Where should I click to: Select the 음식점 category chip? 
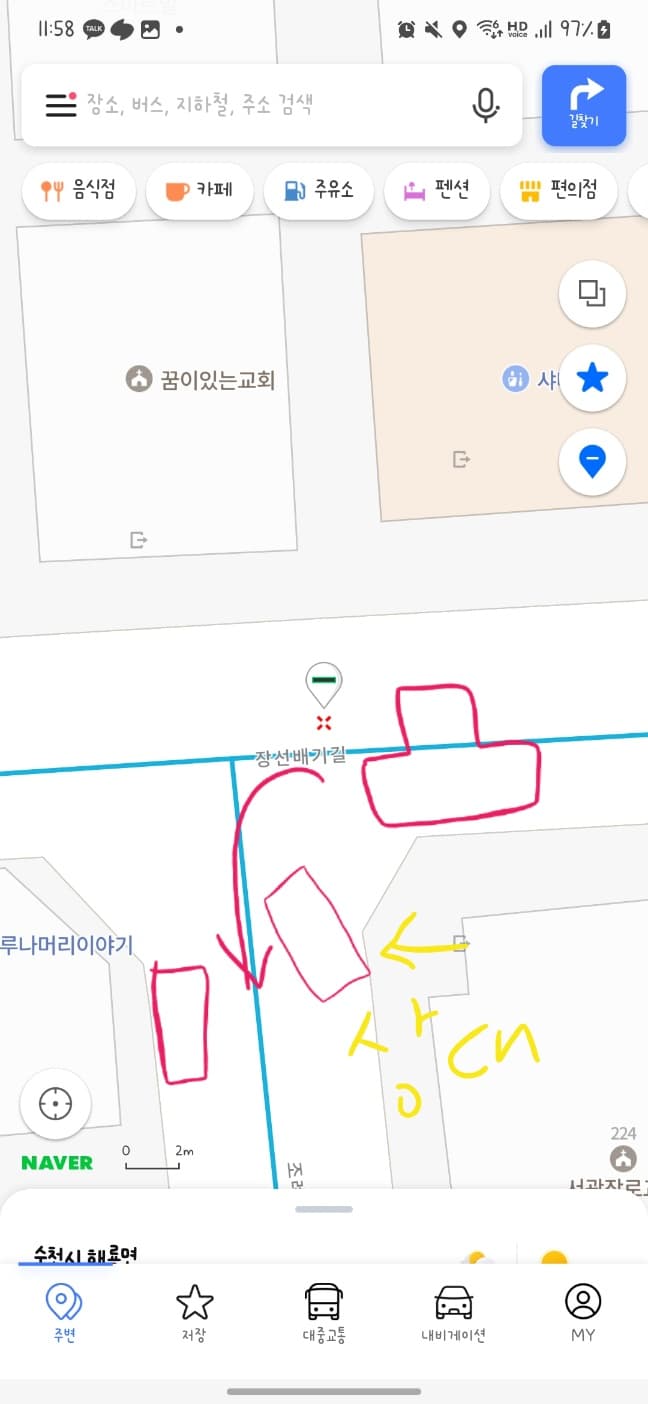(77, 190)
